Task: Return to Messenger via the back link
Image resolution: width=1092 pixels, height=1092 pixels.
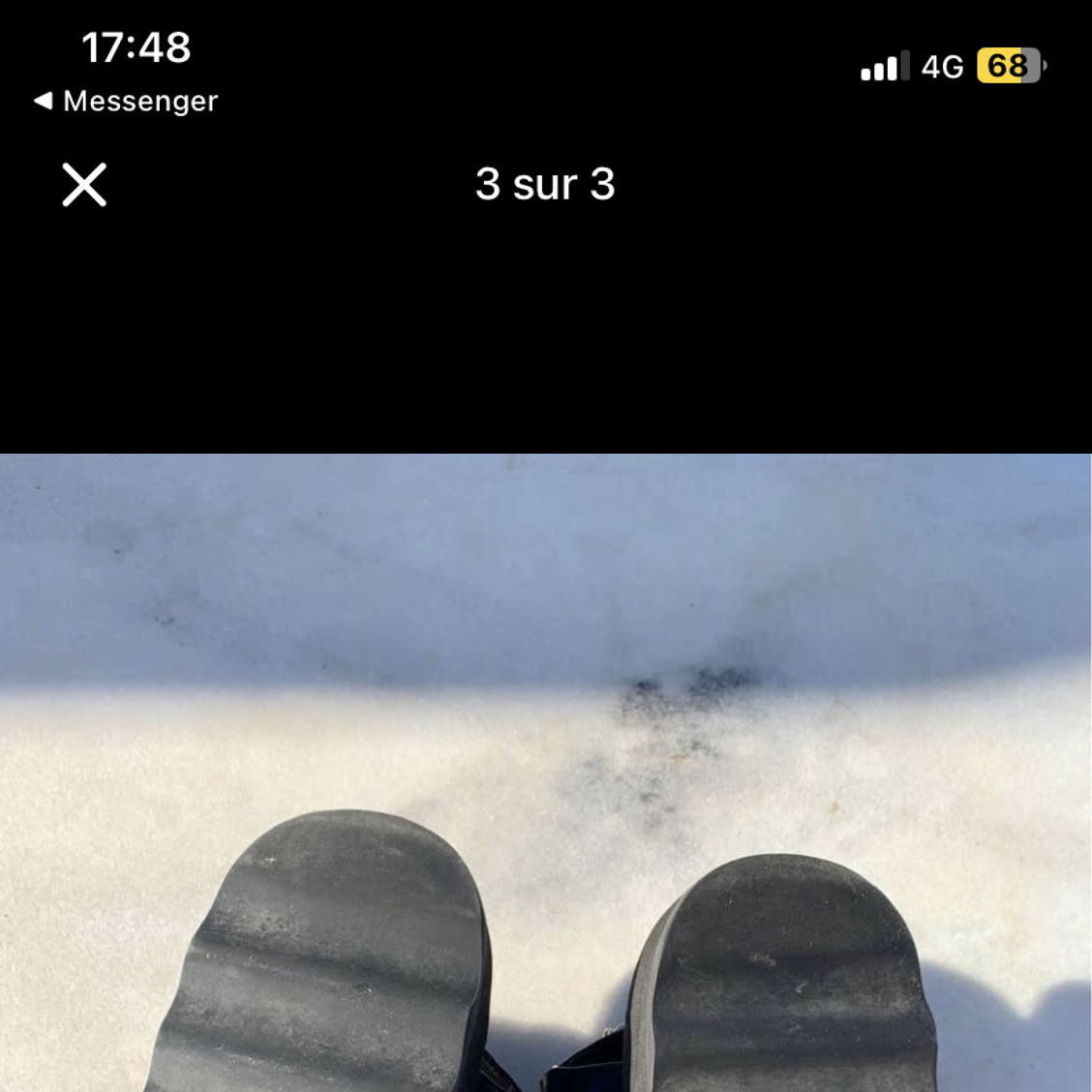Action: 126,101
